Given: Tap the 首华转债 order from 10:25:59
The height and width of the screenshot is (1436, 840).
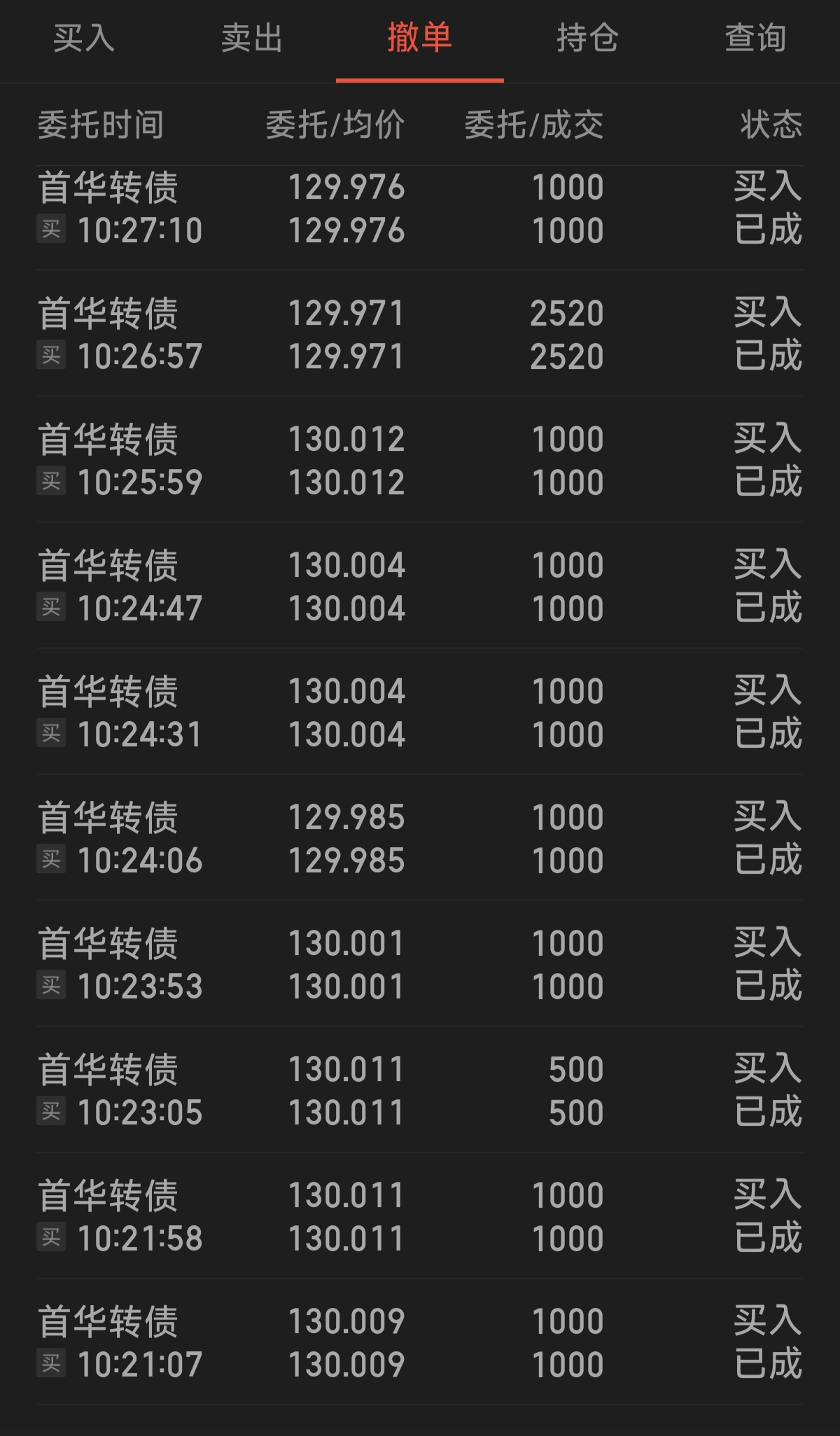Looking at the screenshot, I should (x=420, y=461).
